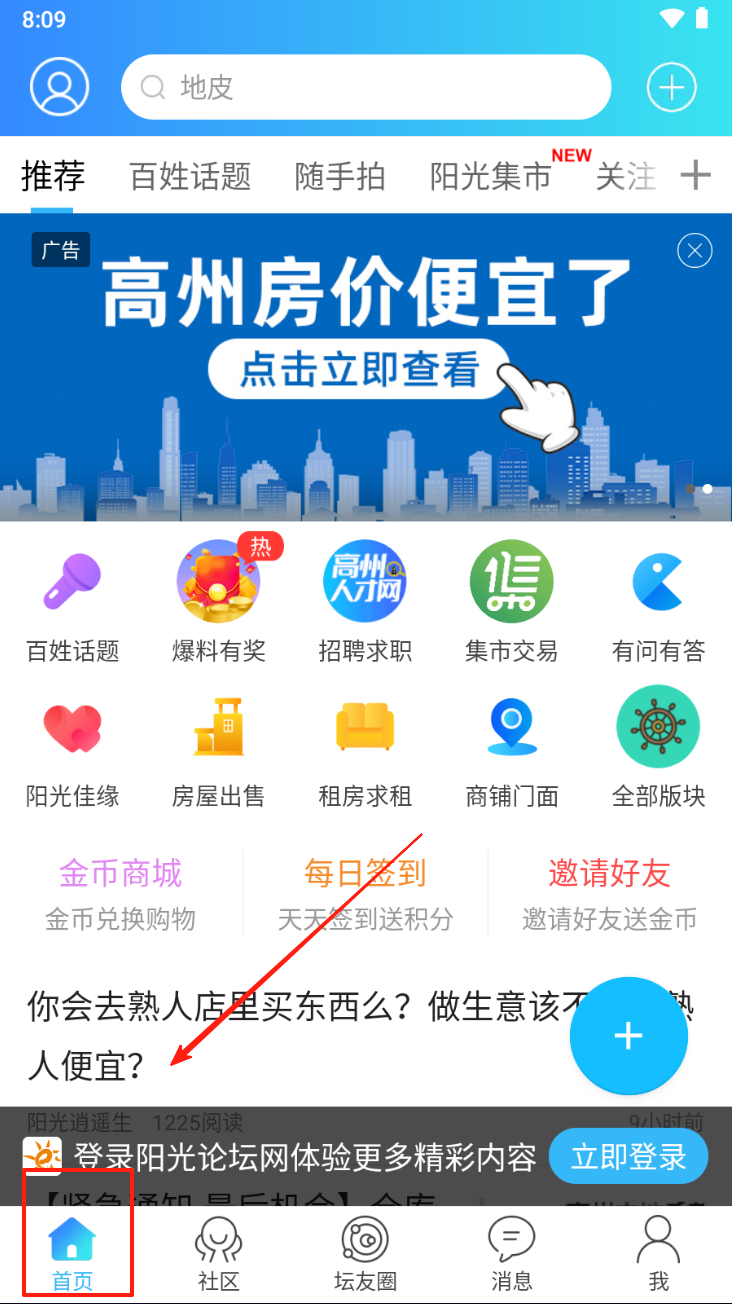Go to the 消息 messages tab
This screenshot has width=732, height=1304.
[511, 1255]
